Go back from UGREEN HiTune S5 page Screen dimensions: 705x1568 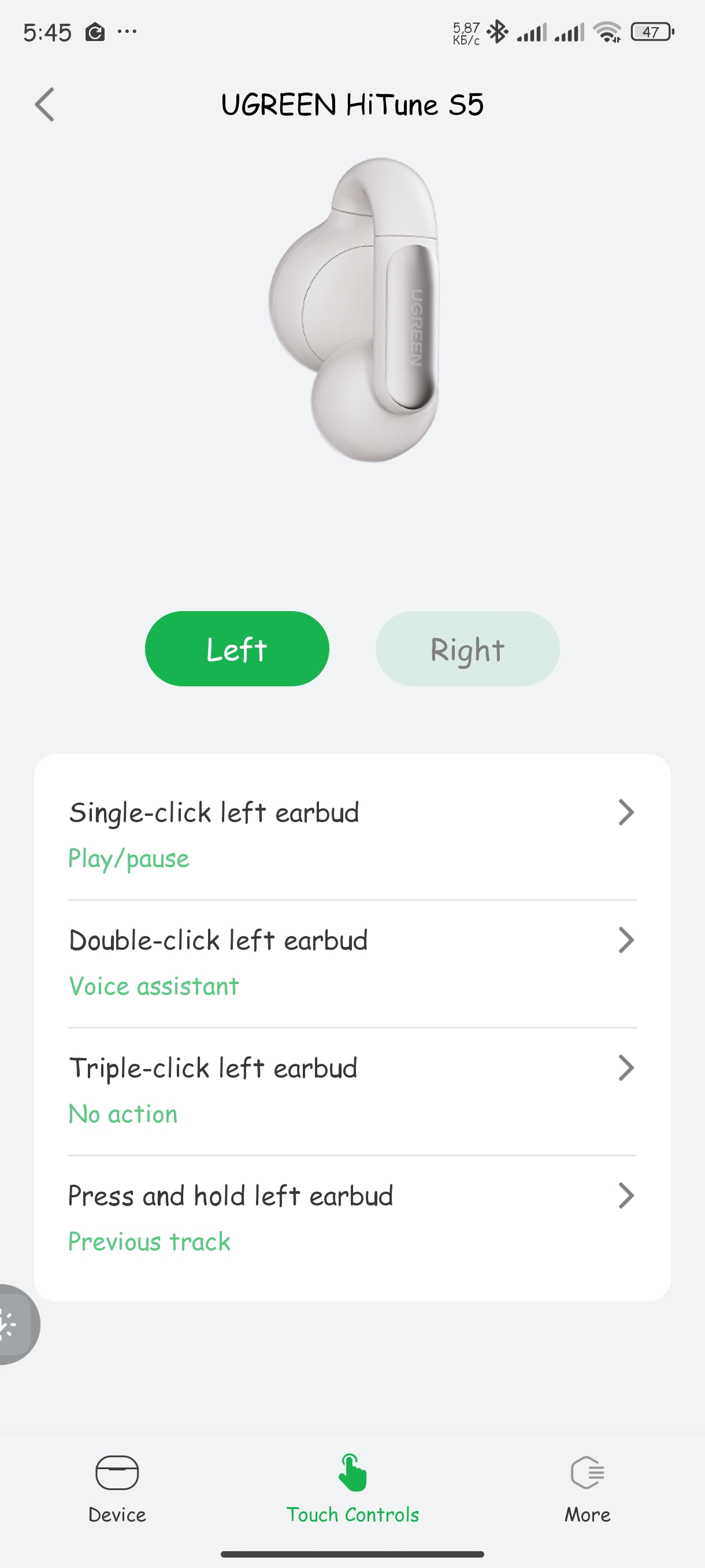45,105
